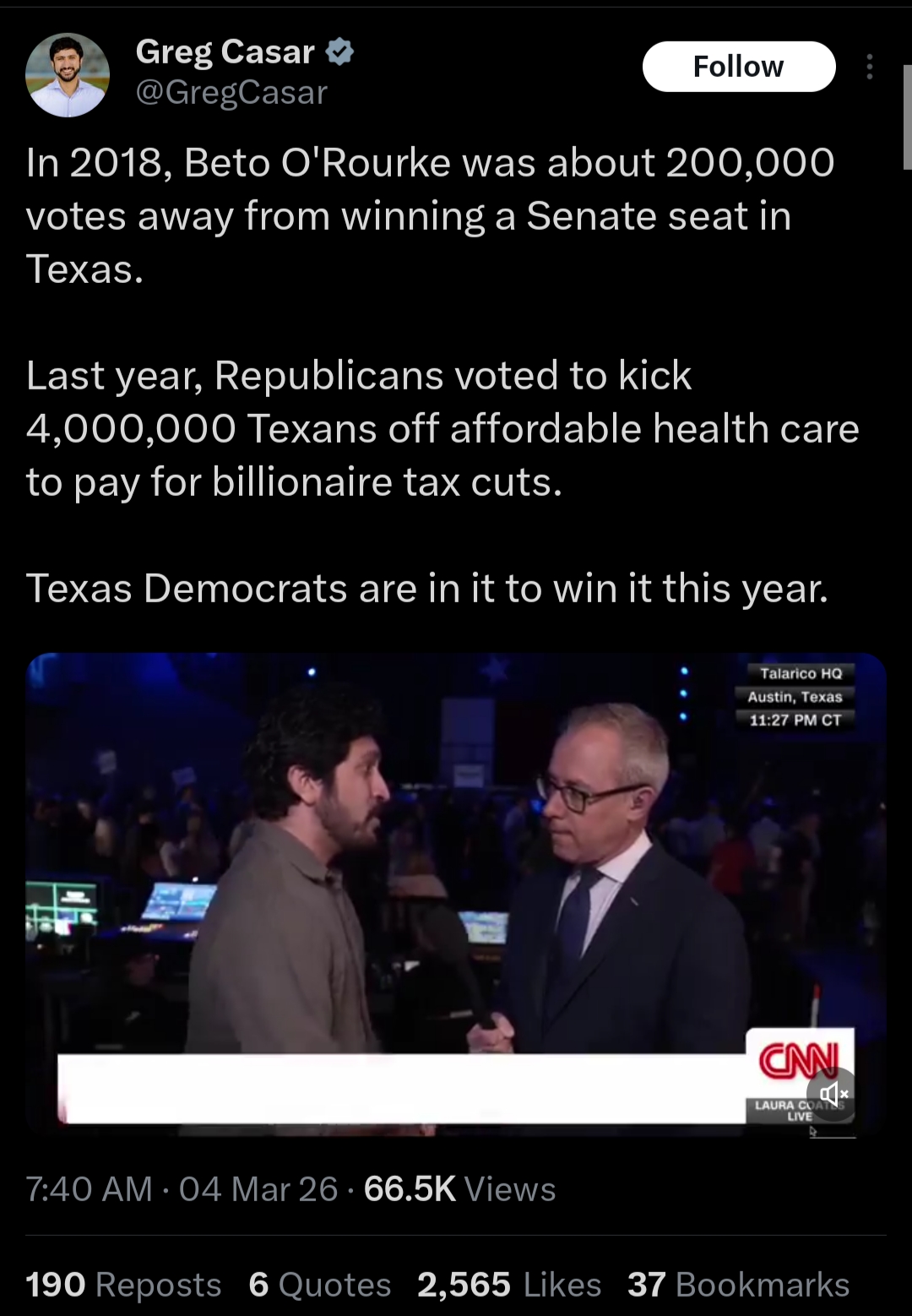Open Greg Casar's profile picture
This screenshot has height=1316, width=912.
point(68,75)
